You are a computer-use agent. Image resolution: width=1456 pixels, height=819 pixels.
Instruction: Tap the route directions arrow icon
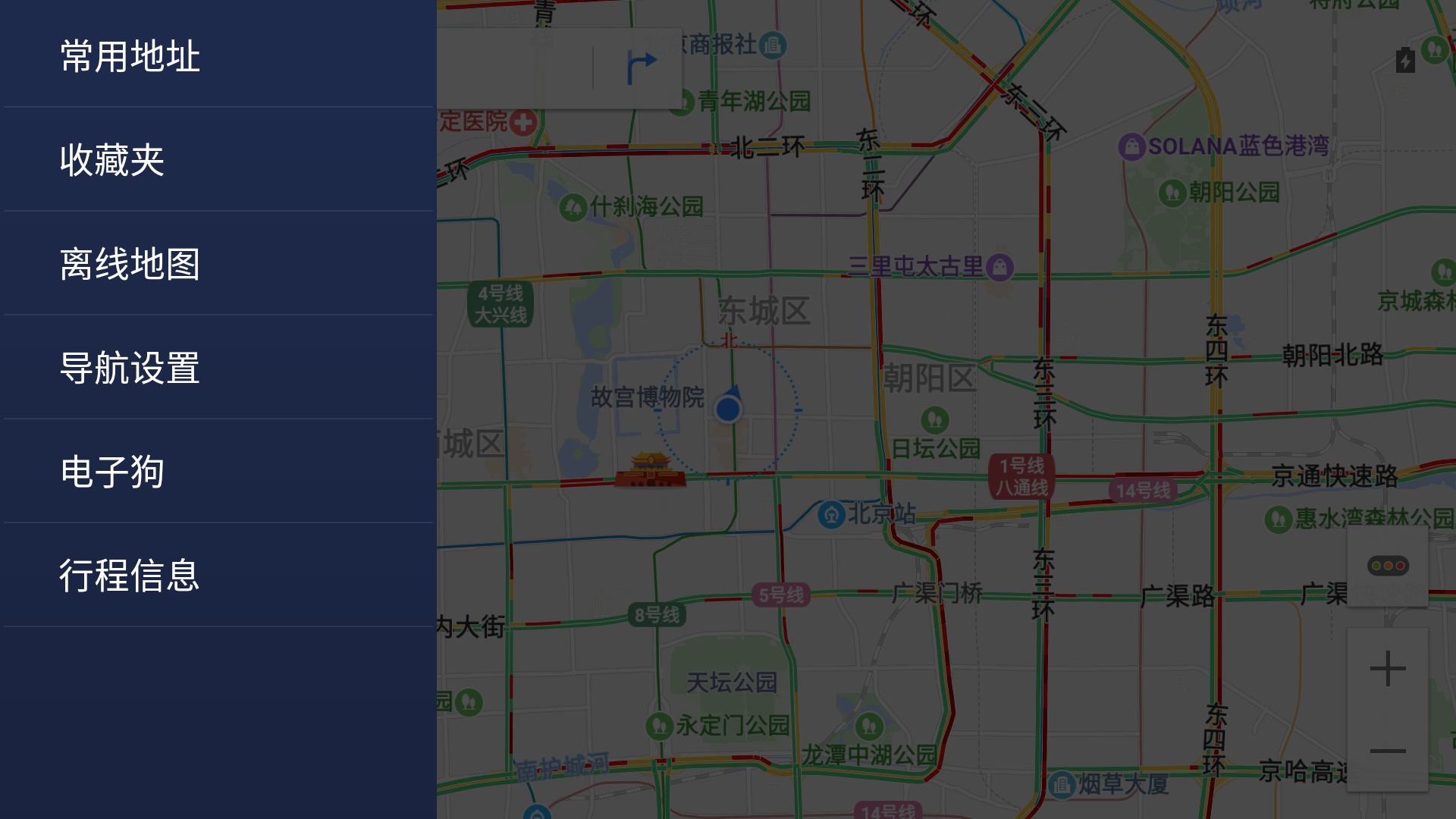click(x=641, y=67)
